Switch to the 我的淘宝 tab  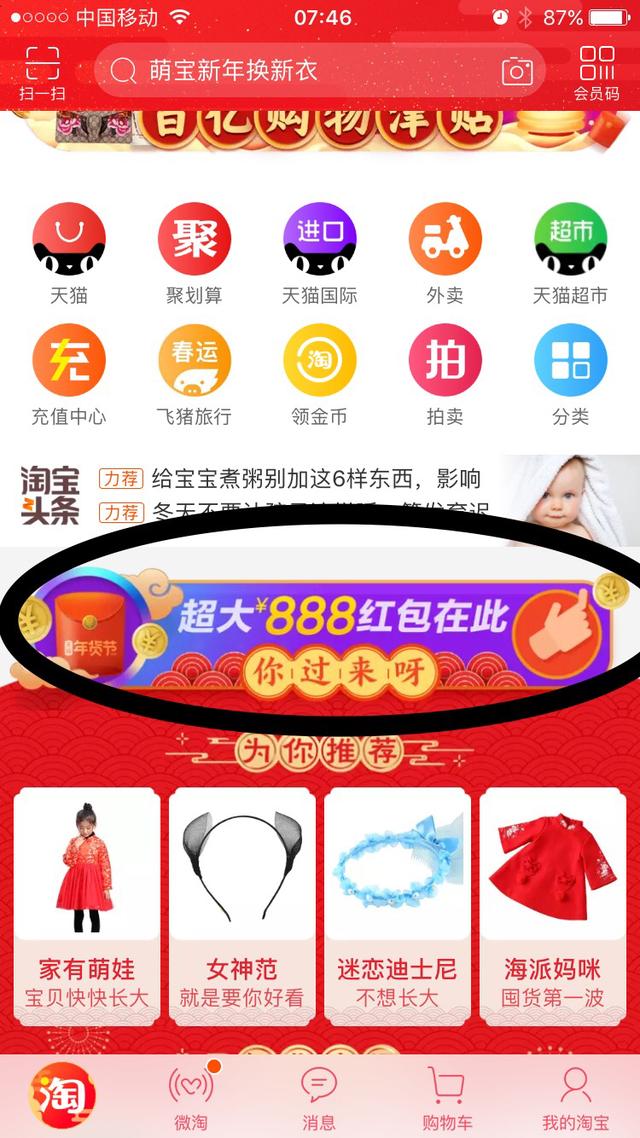(x=574, y=1096)
